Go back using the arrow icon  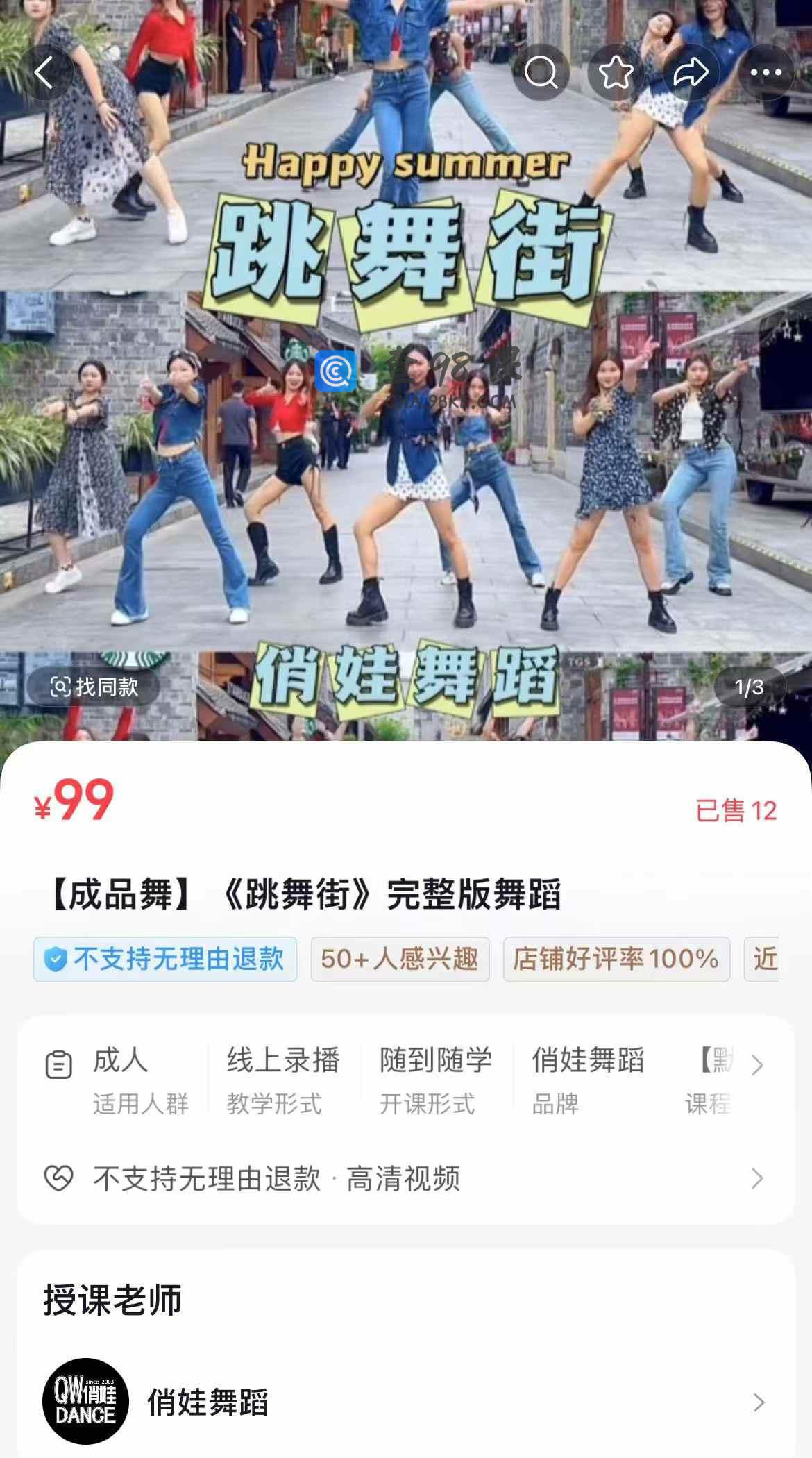[x=44, y=72]
